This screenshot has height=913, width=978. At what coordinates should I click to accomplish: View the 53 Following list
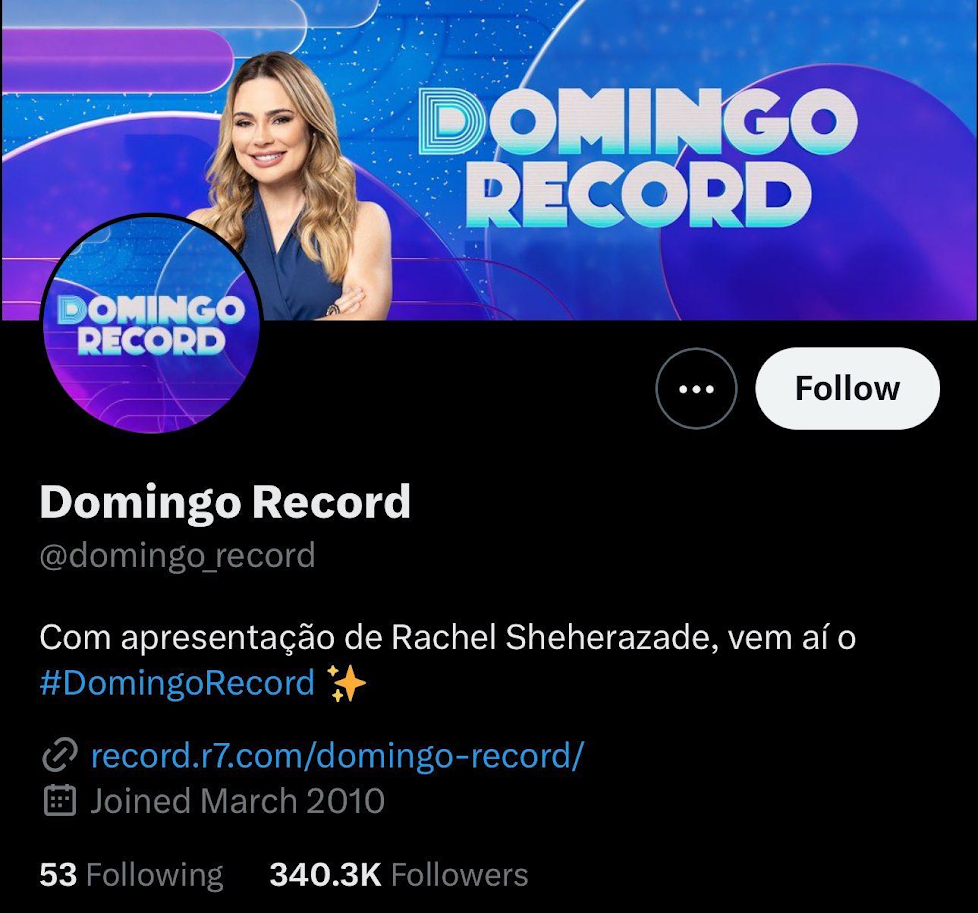click(131, 875)
